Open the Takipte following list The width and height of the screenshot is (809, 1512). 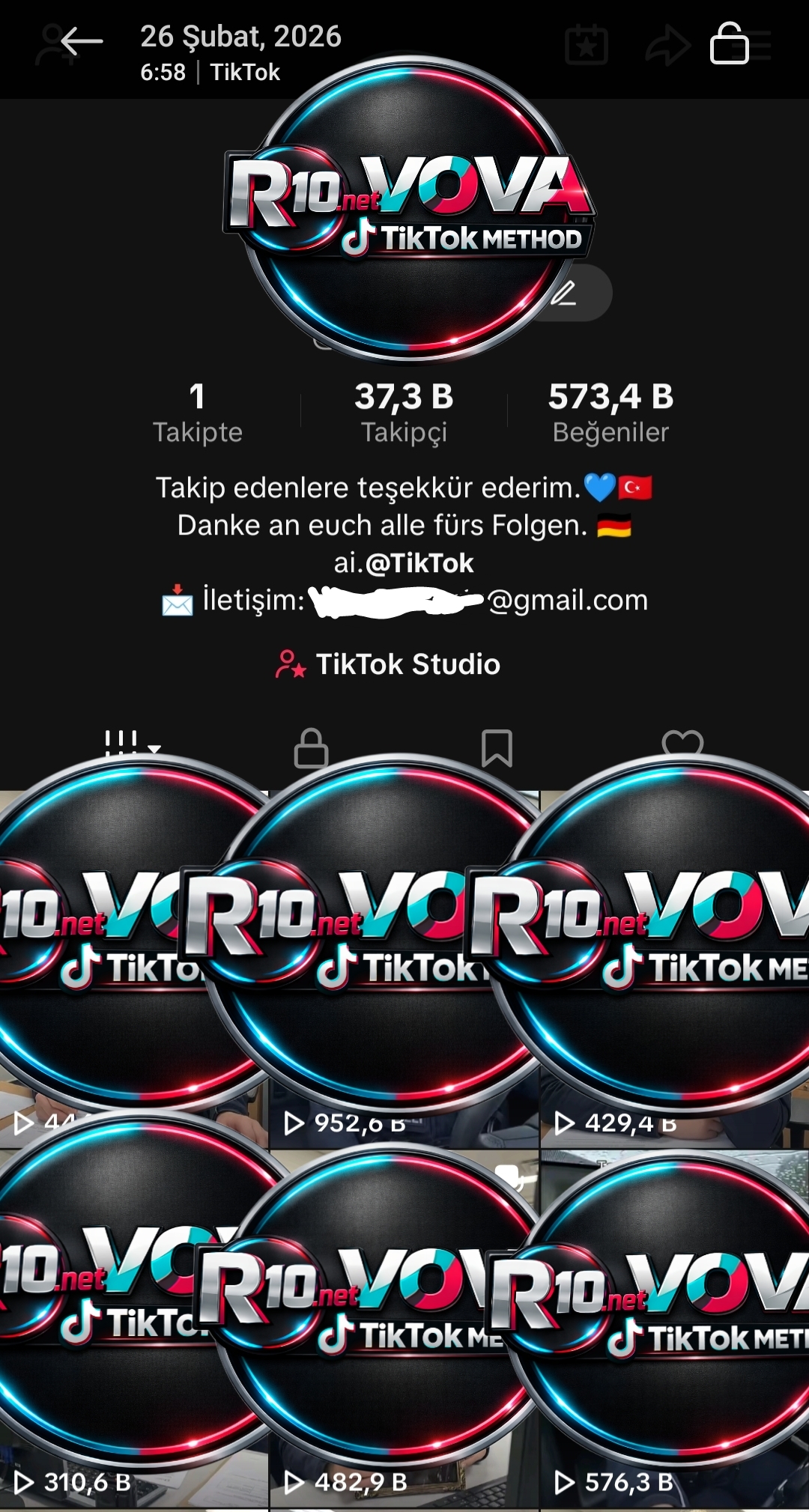click(x=197, y=413)
